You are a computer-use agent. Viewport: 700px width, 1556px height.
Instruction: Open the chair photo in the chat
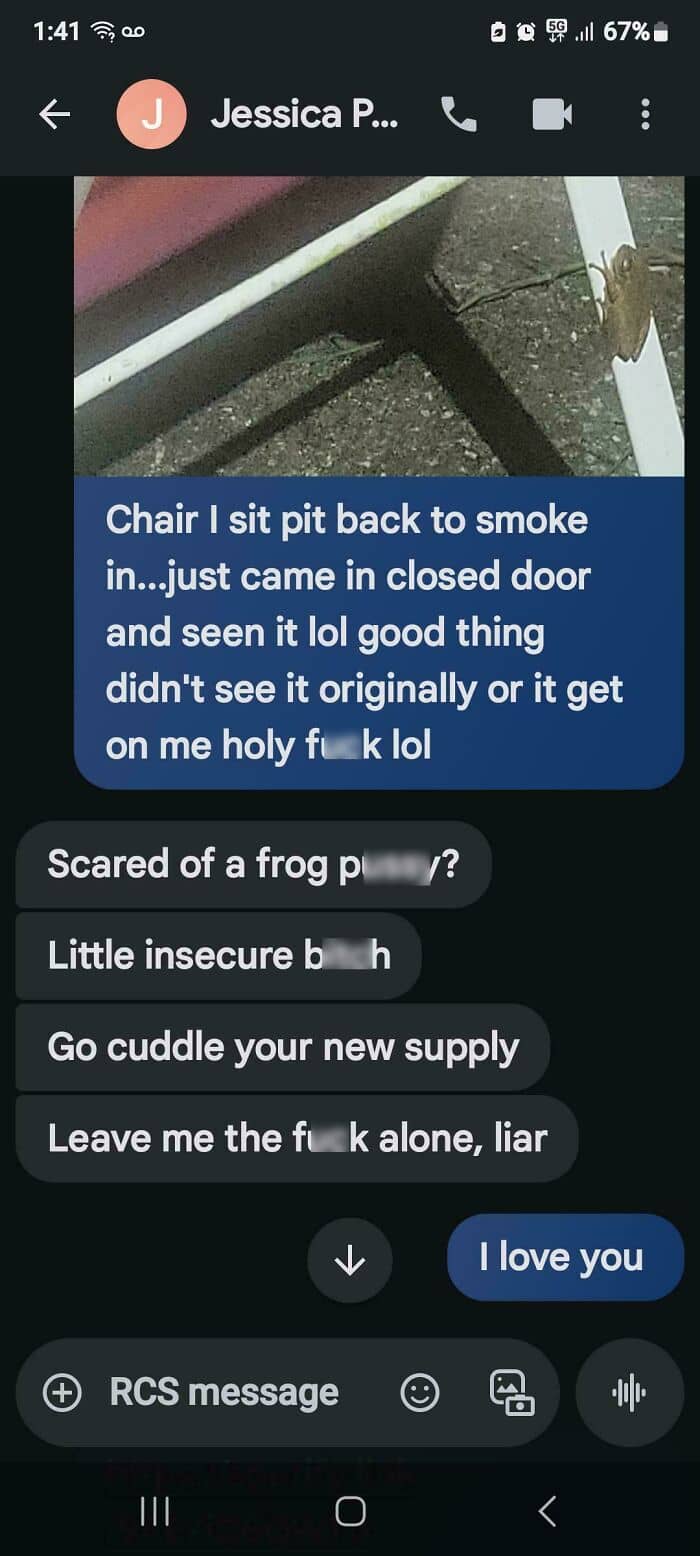click(379, 325)
